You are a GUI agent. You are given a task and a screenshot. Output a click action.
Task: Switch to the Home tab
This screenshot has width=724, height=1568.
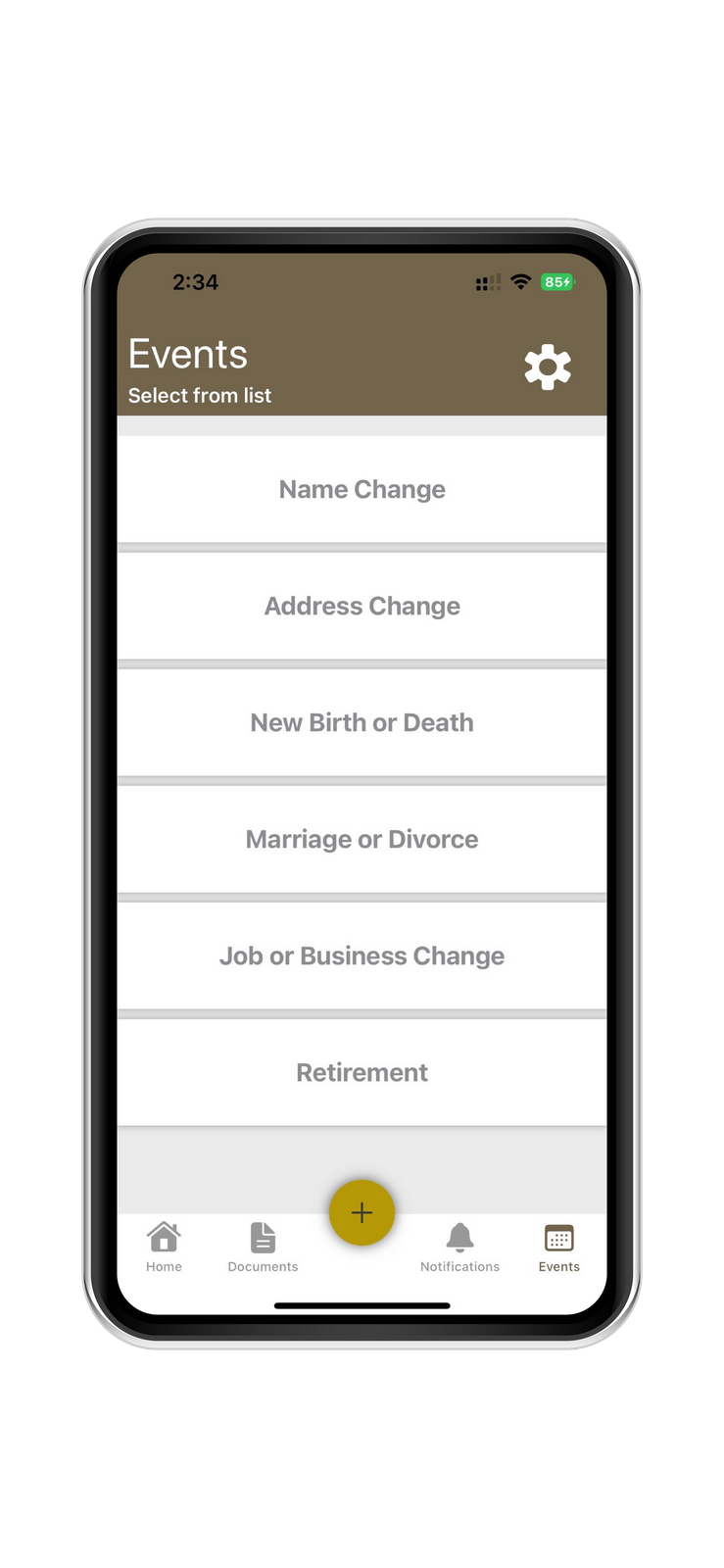tap(164, 1247)
